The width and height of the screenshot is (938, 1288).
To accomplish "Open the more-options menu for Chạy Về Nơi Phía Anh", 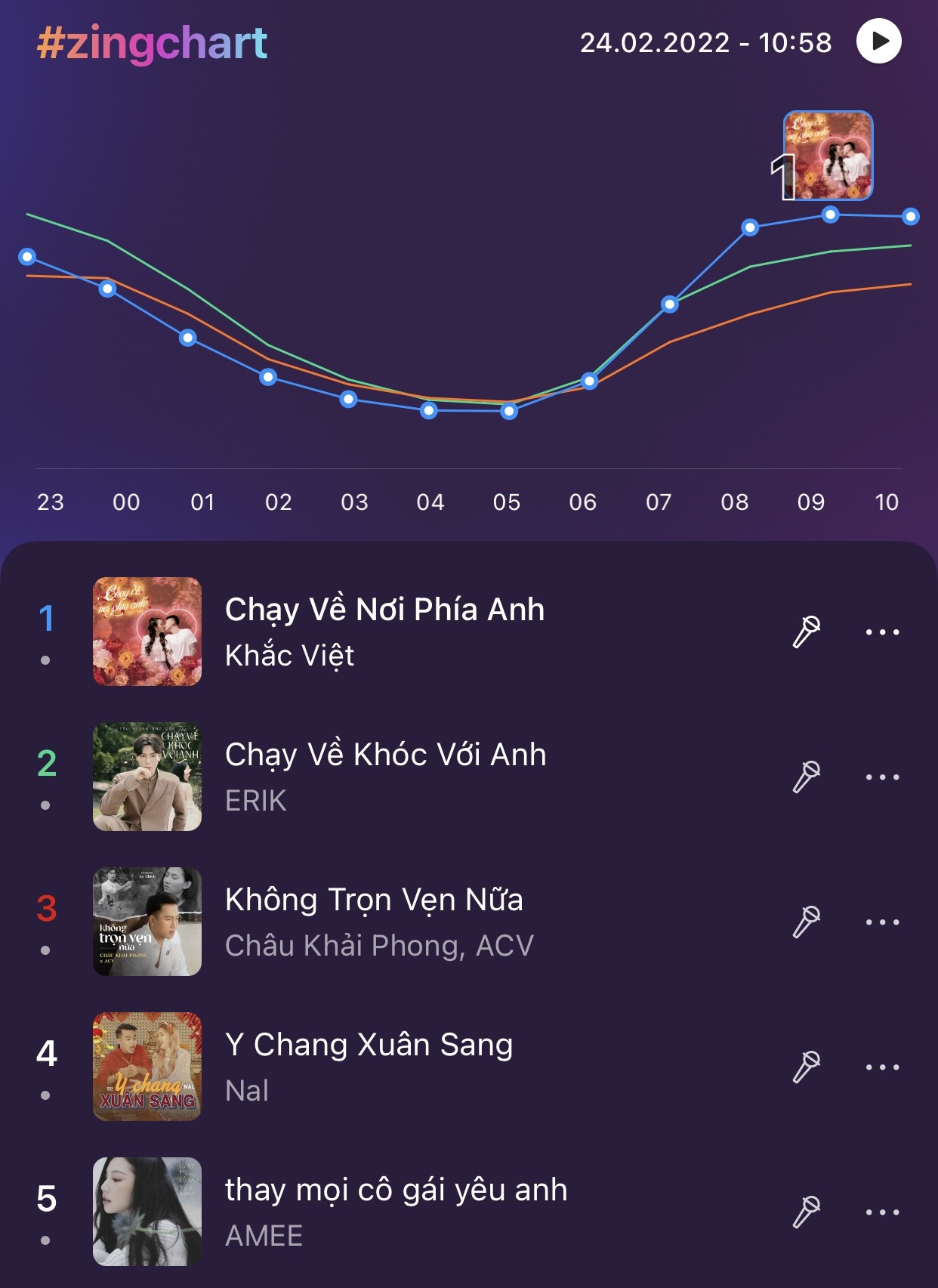I will (881, 633).
